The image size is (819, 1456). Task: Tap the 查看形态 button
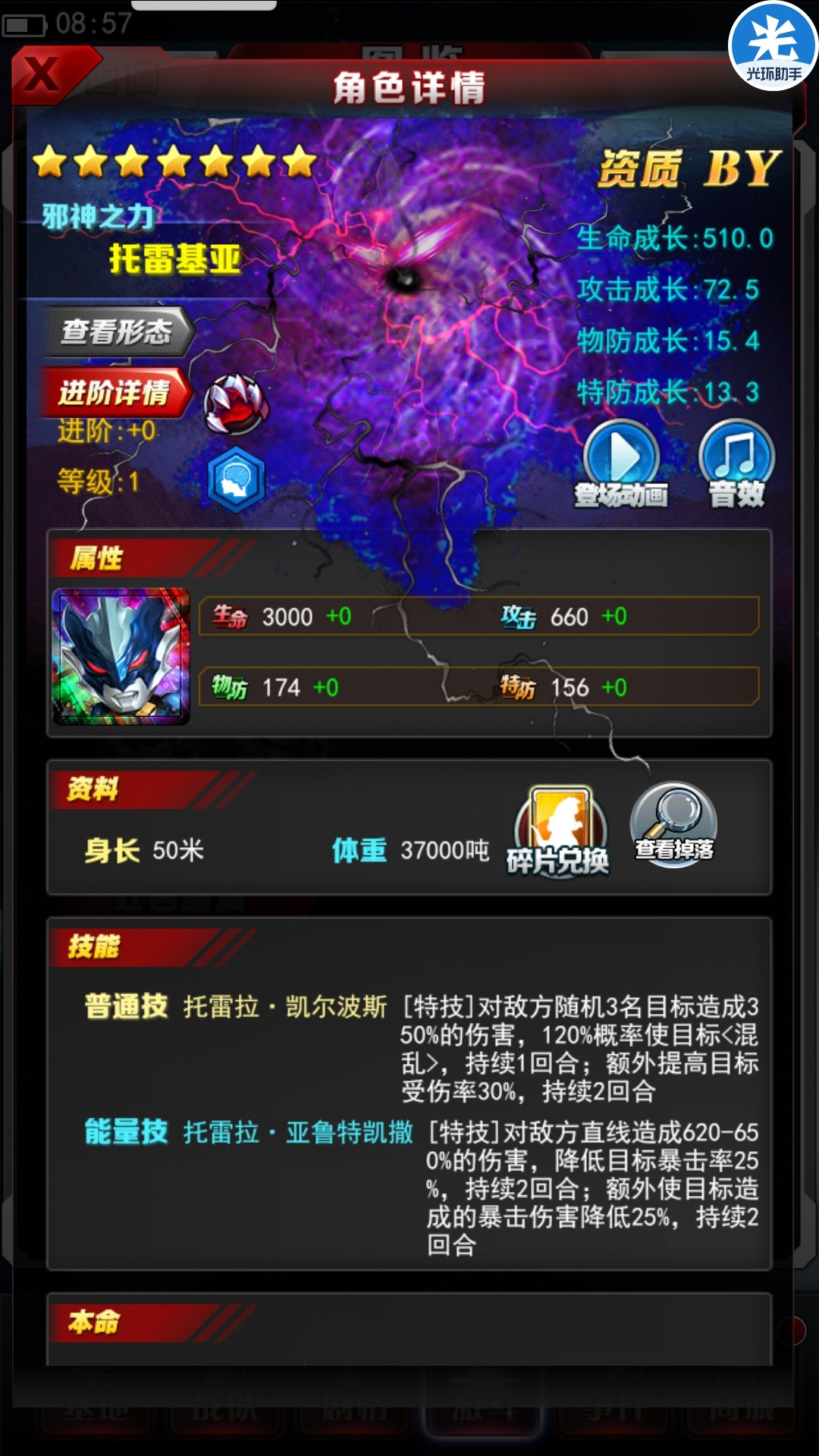116,331
